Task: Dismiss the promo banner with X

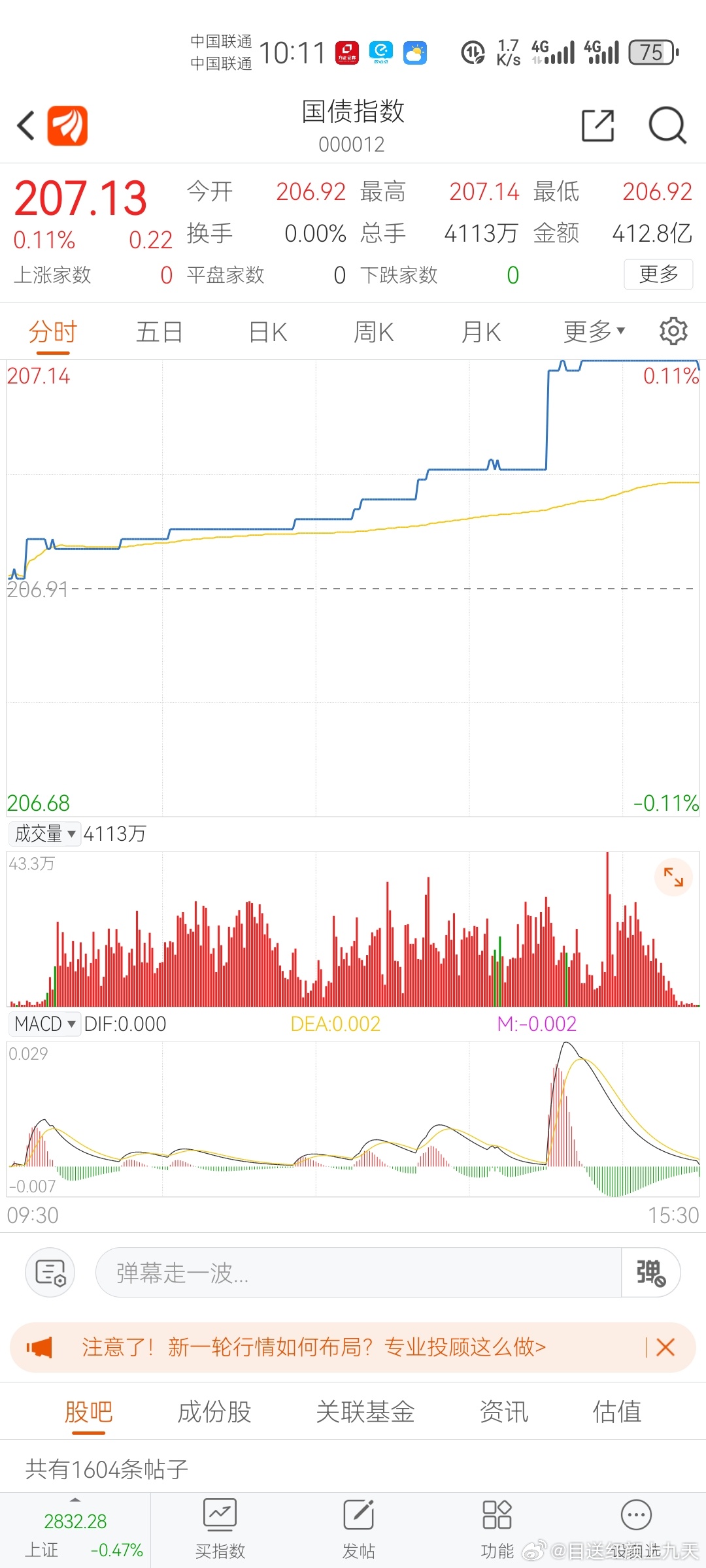Action: [x=665, y=1347]
